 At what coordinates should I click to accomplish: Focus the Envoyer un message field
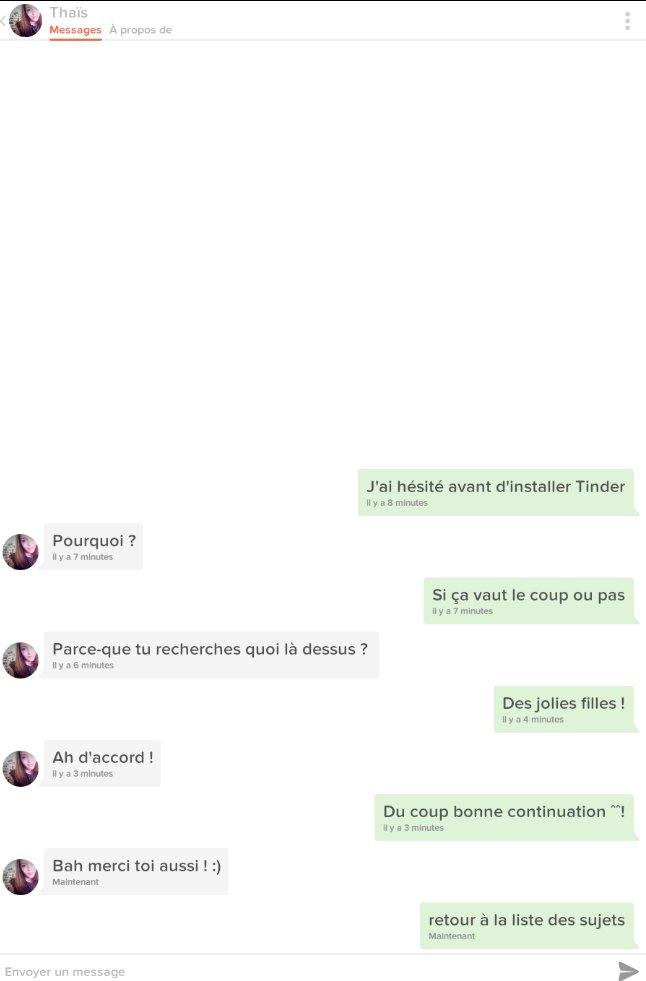(300, 971)
